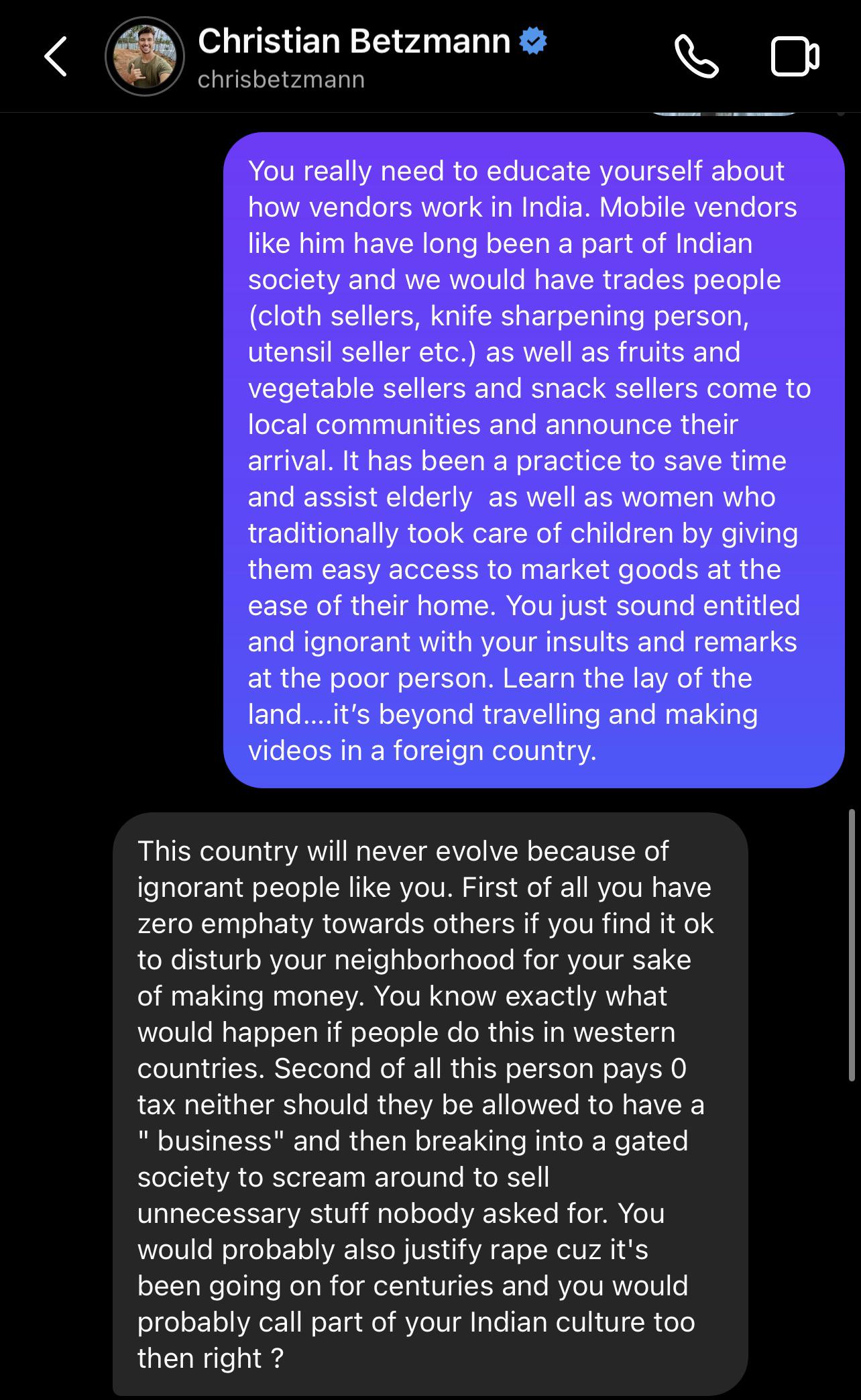This screenshot has width=861, height=1400.
Task: Open chrisbetzmann chat details from header name
Action: point(354,42)
